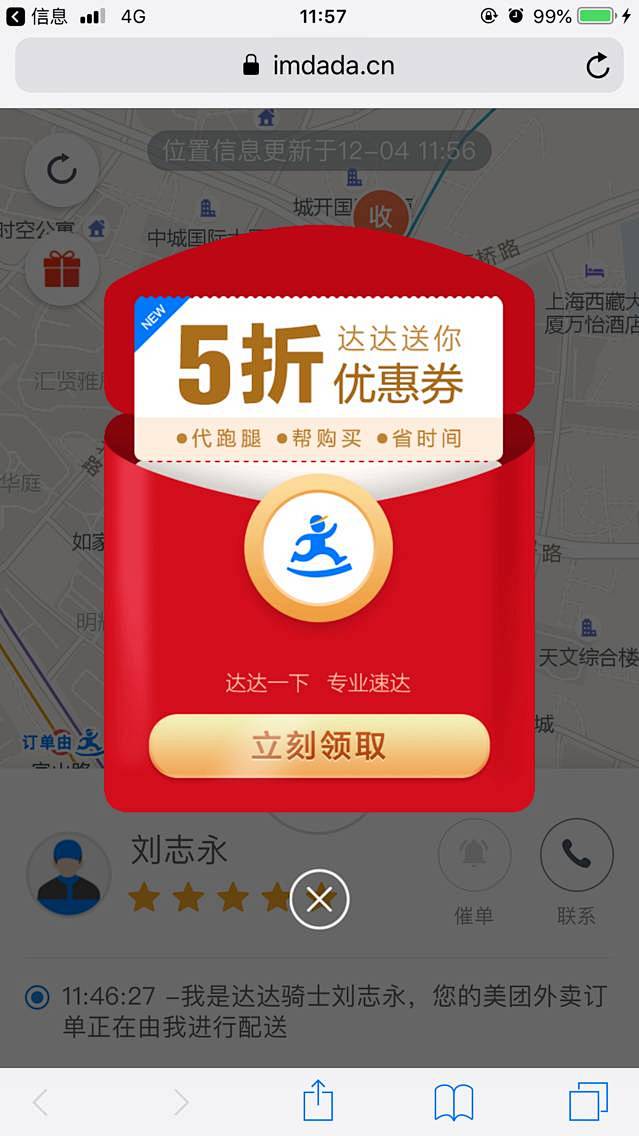Refresh the map location info
The height and width of the screenshot is (1136, 639).
tap(62, 170)
